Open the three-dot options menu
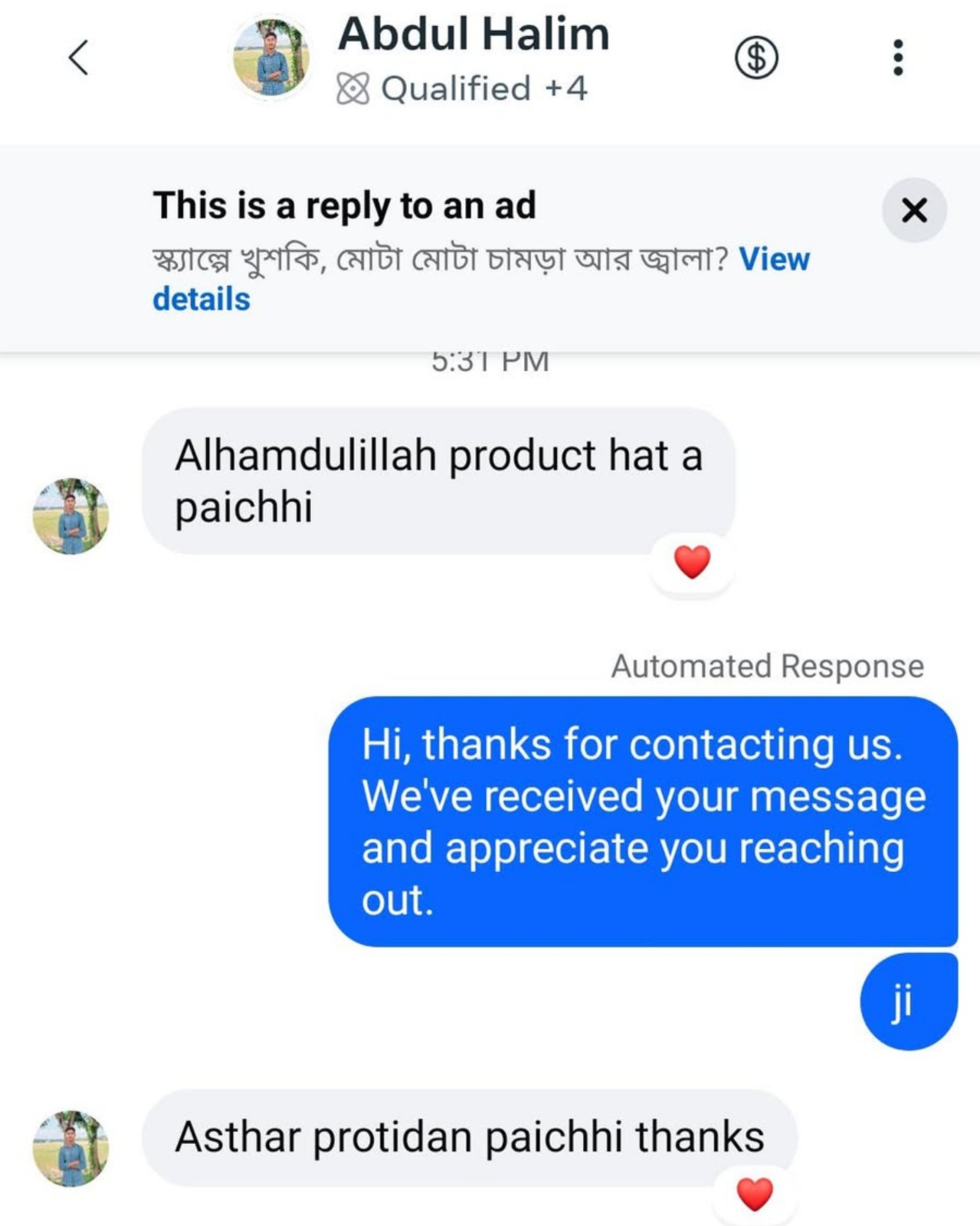 (x=897, y=57)
